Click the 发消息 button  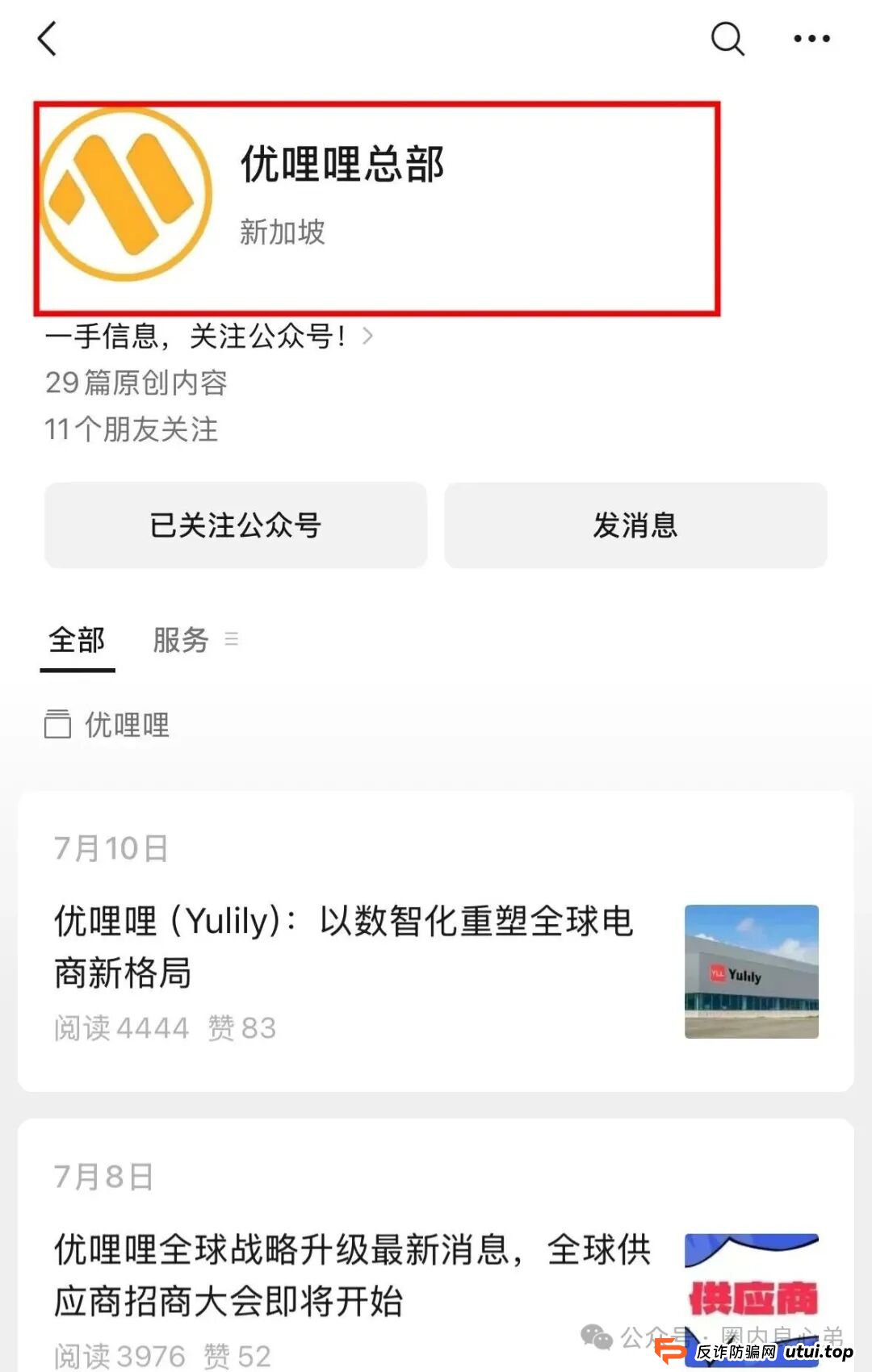pos(635,525)
